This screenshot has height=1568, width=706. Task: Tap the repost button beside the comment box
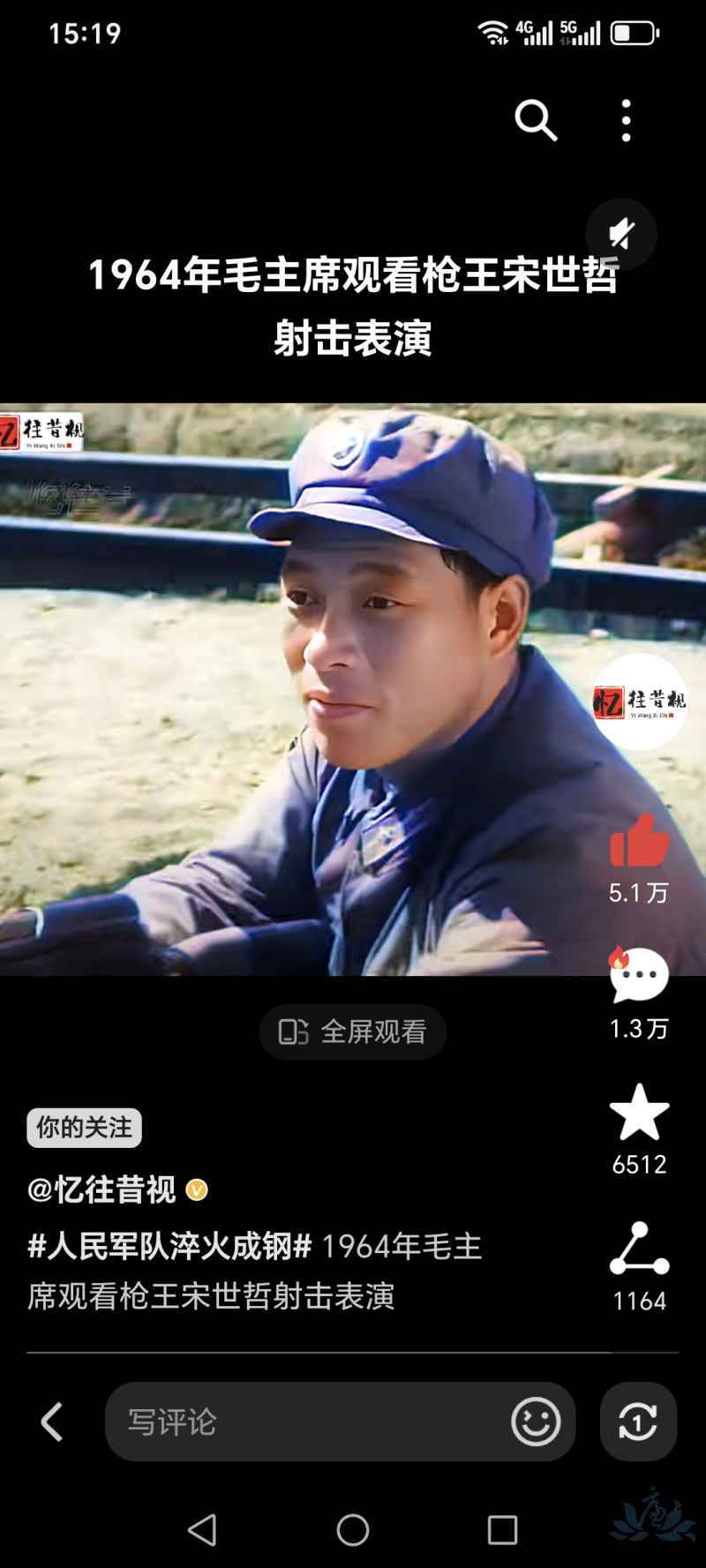(x=638, y=1422)
